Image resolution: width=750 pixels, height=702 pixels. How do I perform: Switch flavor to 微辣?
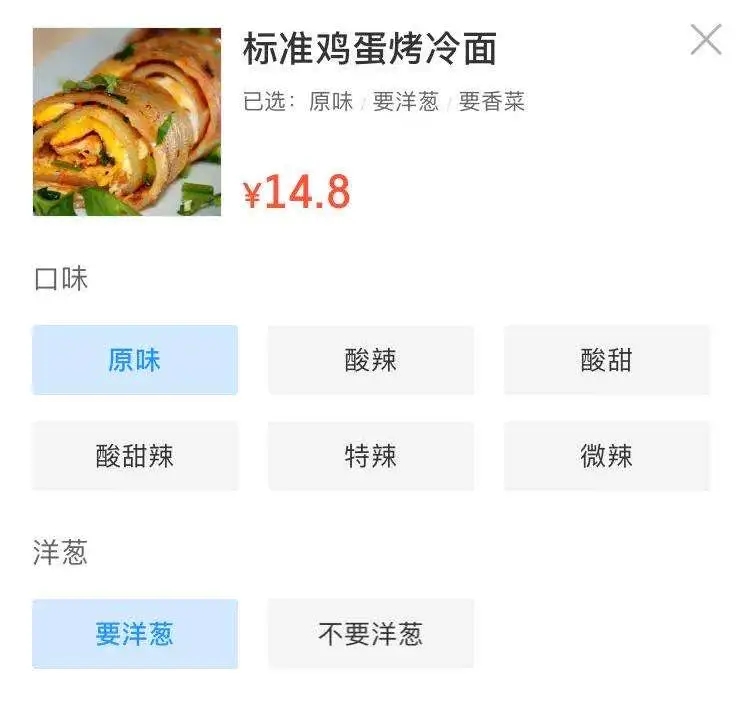coord(607,456)
